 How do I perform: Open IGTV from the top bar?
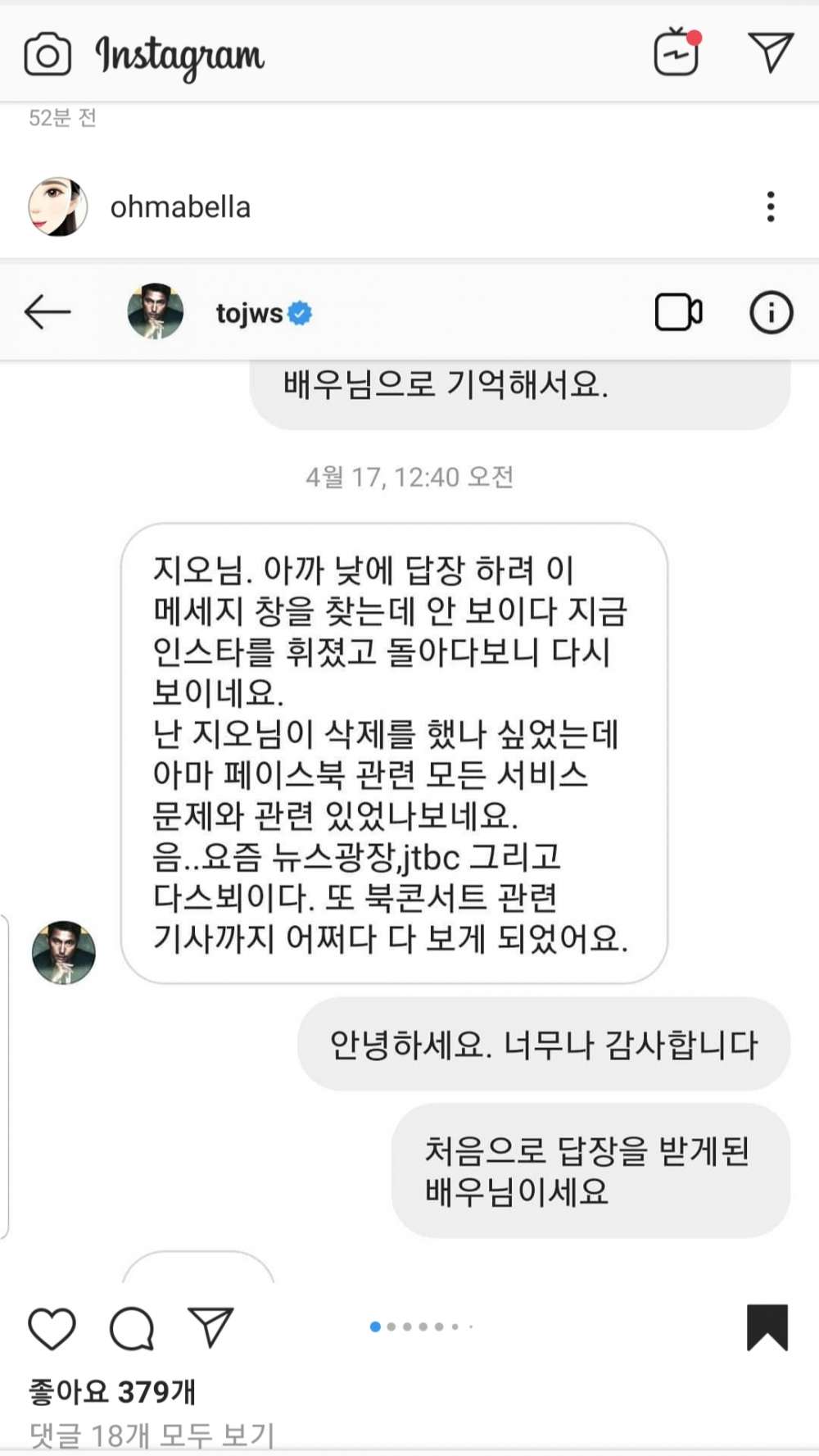[x=676, y=53]
